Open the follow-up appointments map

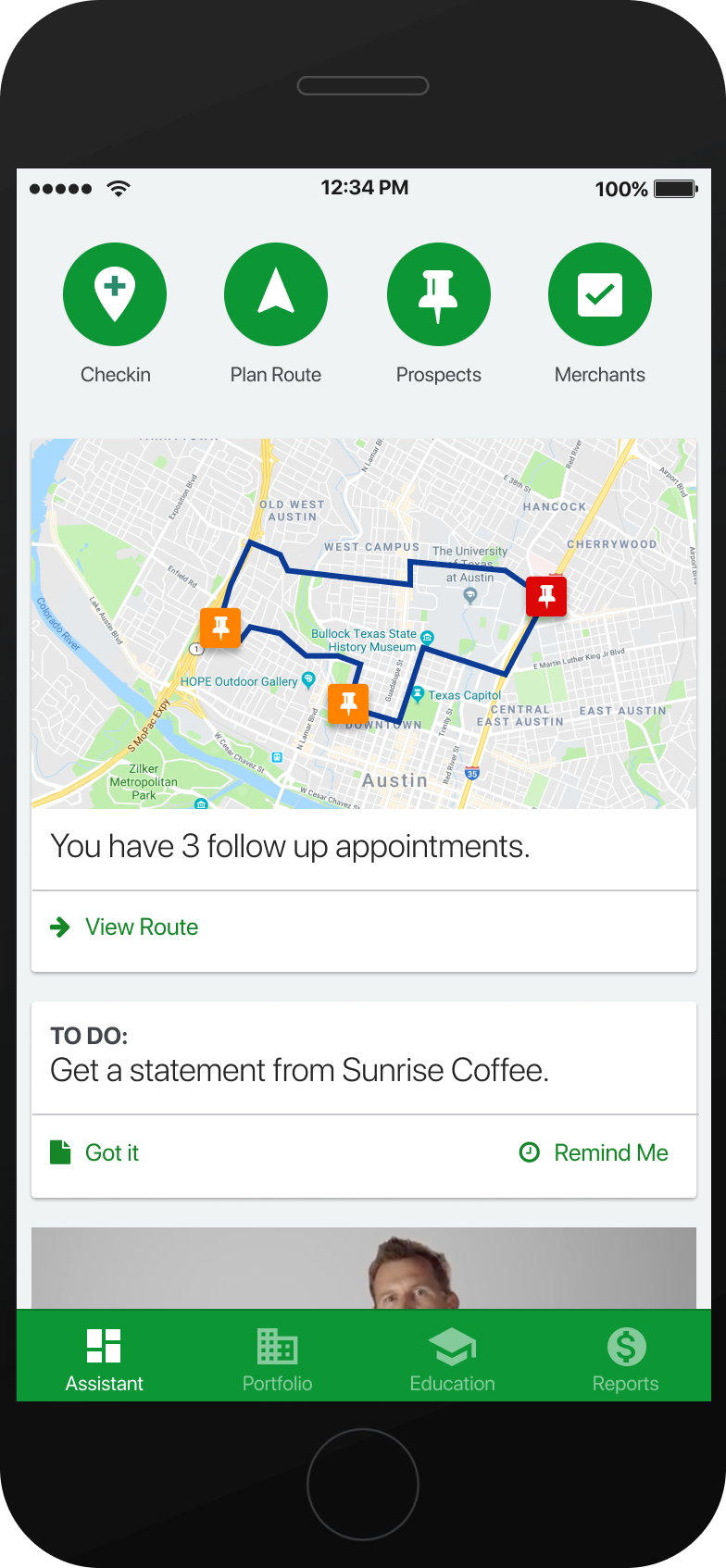tap(363, 623)
